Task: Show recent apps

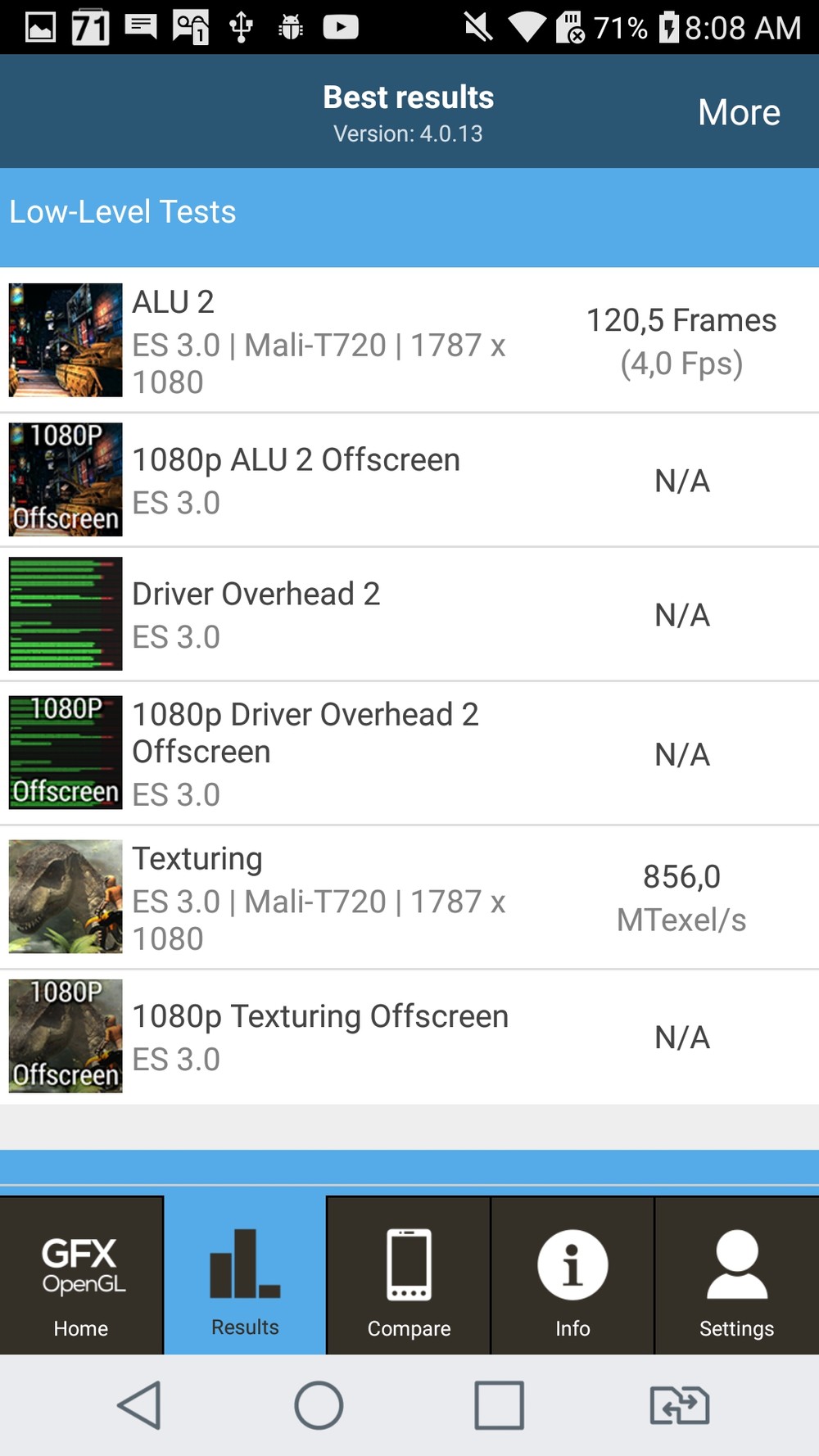Action: [x=499, y=1405]
